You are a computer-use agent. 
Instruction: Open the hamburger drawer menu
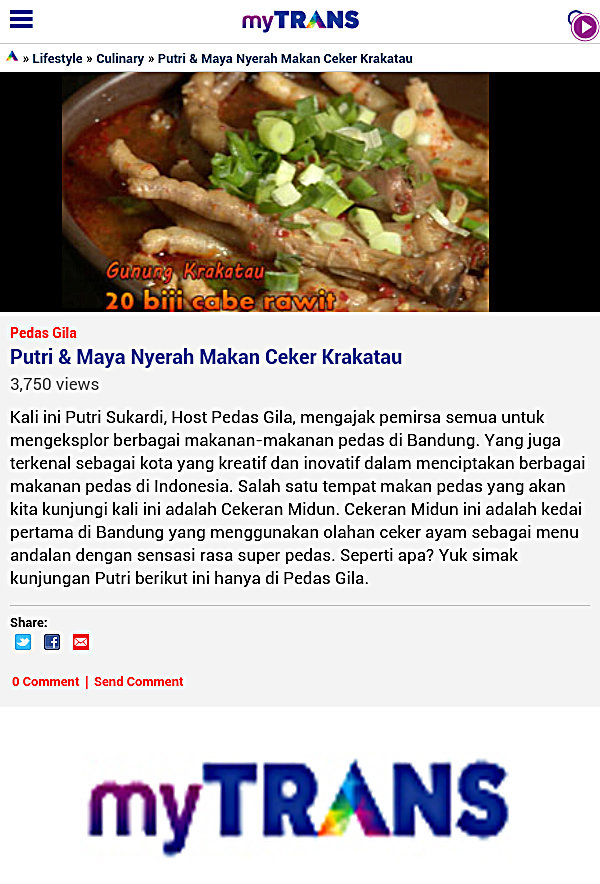click(x=21, y=20)
